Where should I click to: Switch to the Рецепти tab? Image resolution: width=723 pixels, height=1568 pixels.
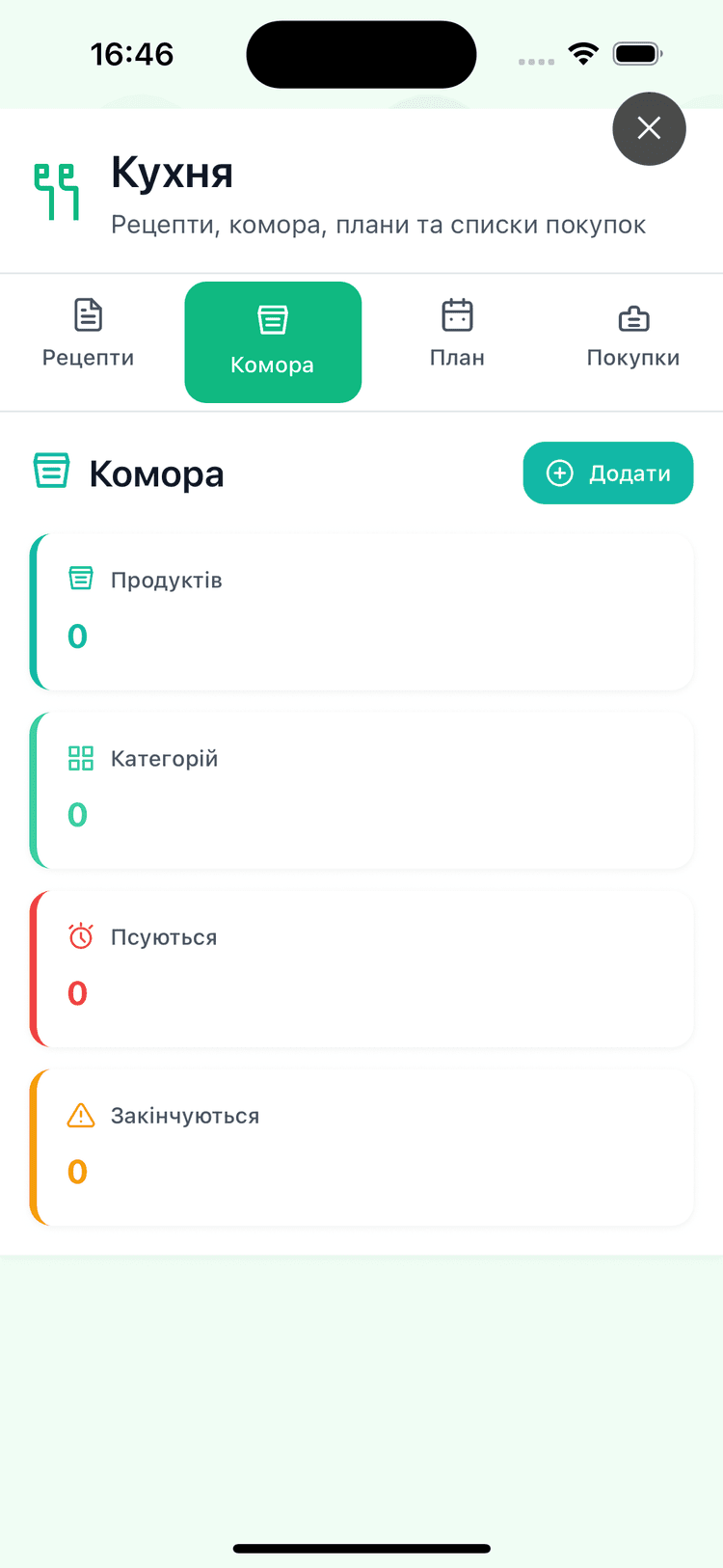pyautogui.click(x=88, y=335)
